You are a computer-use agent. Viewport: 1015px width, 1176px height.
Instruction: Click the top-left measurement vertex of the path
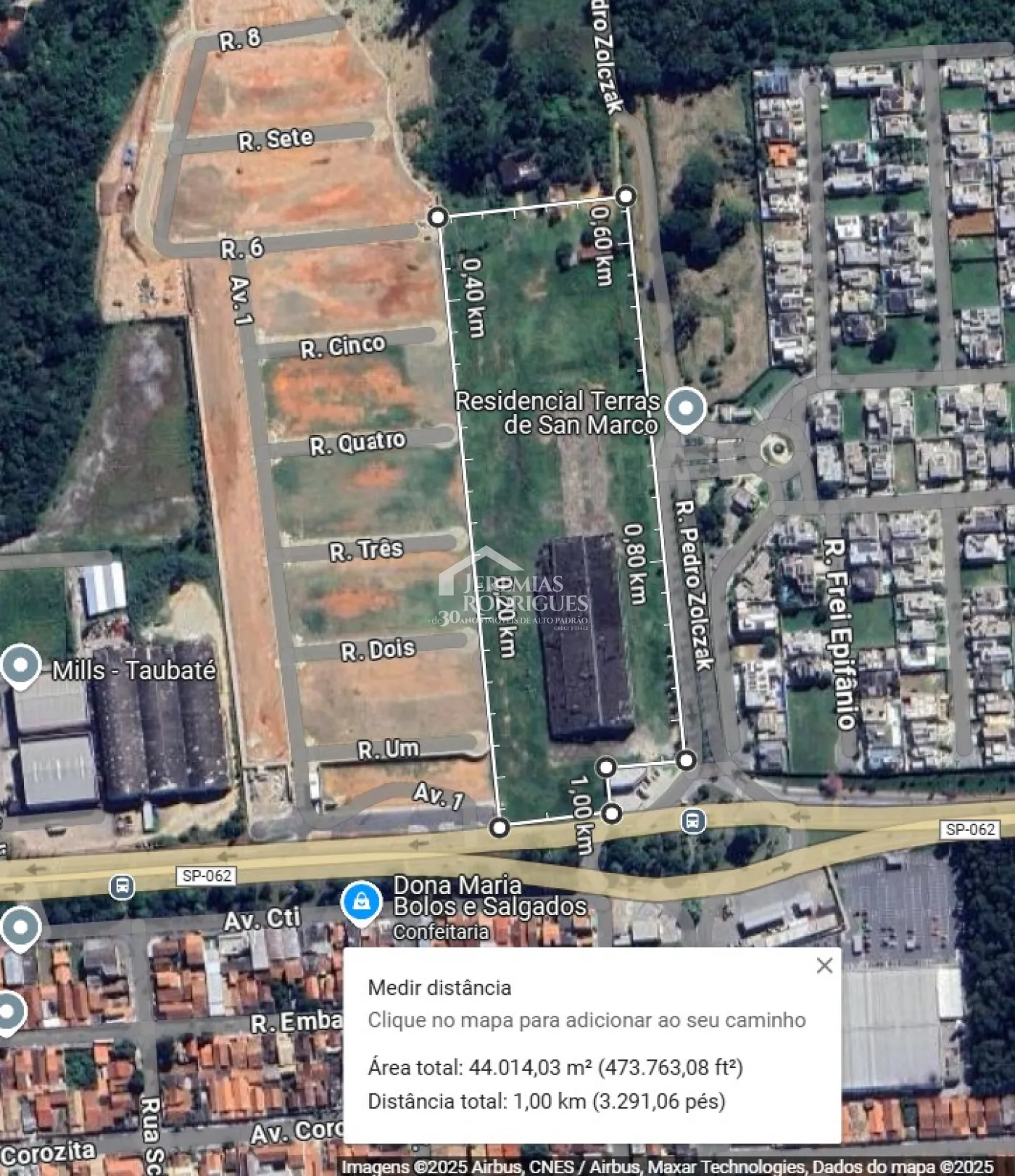tap(436, 216)
